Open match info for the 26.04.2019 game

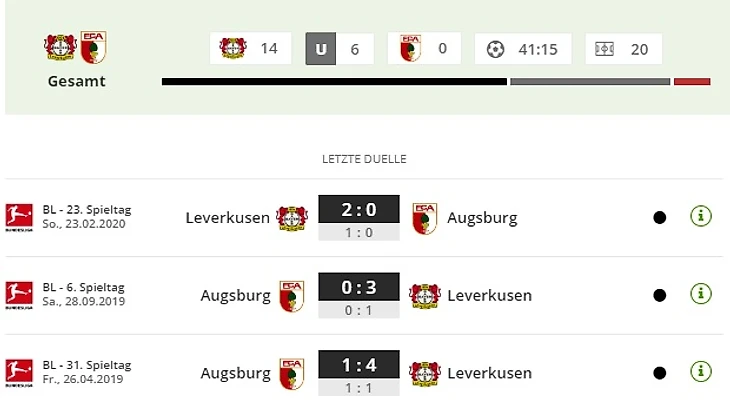(x=701, y=372)
